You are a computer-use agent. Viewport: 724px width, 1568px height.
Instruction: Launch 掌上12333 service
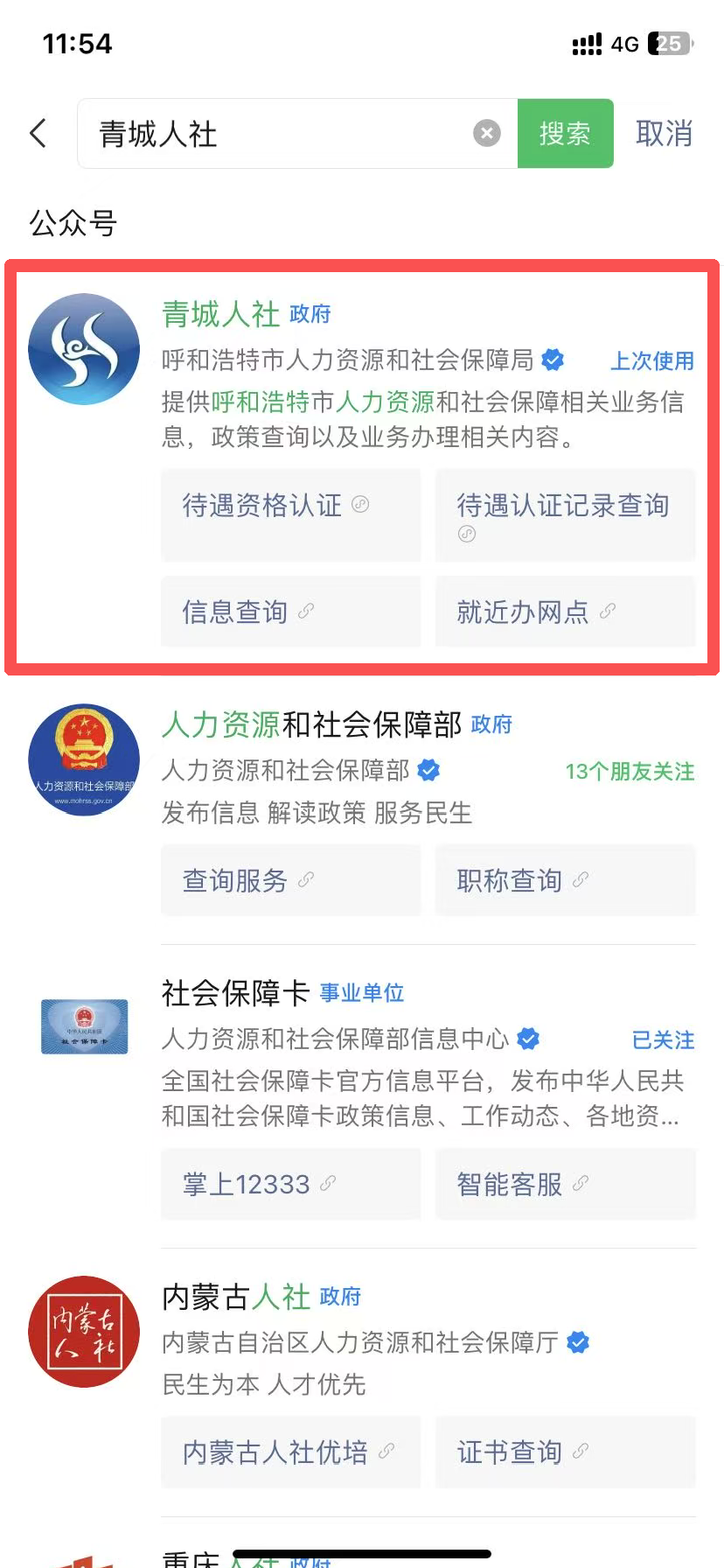[290, 1184]
